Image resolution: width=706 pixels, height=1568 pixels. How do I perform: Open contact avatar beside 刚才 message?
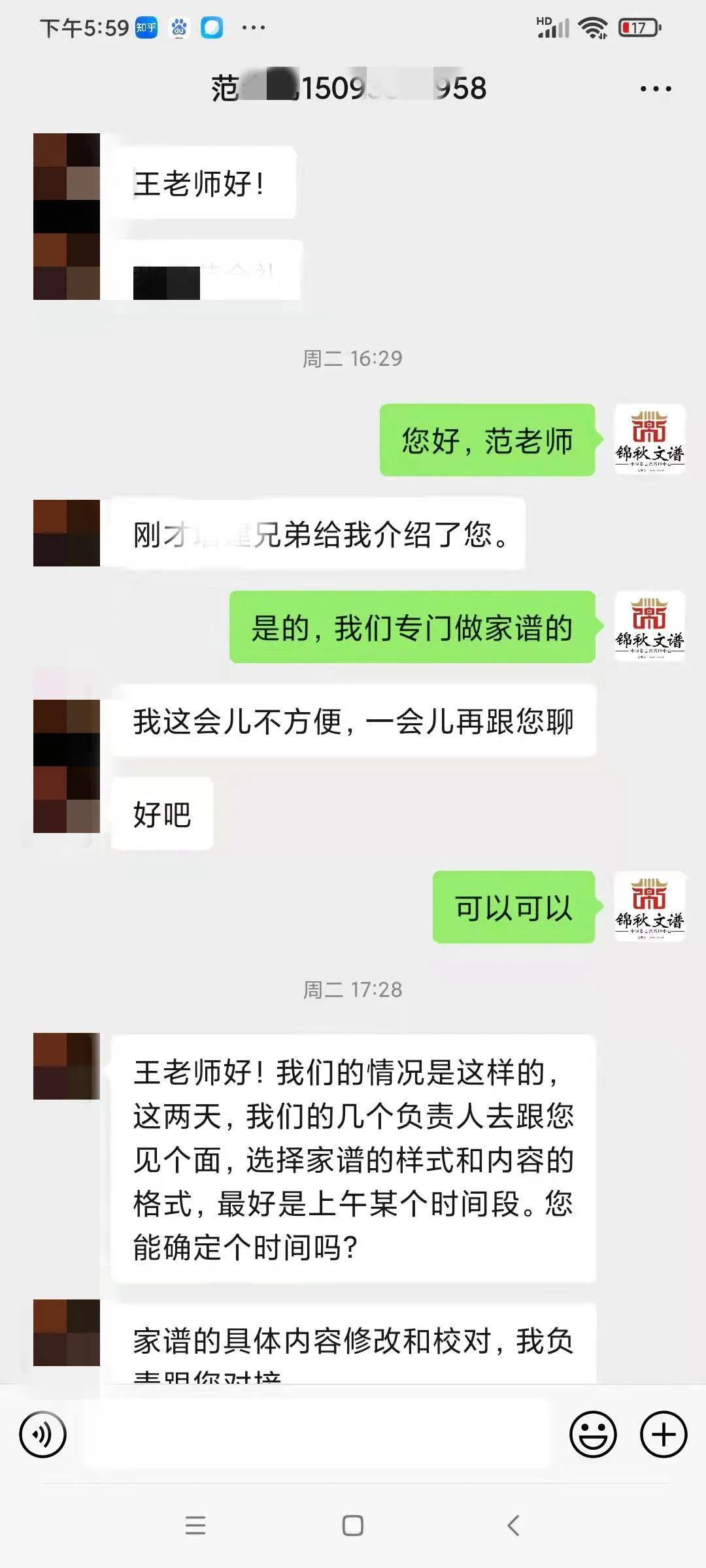tap(67, 533)
